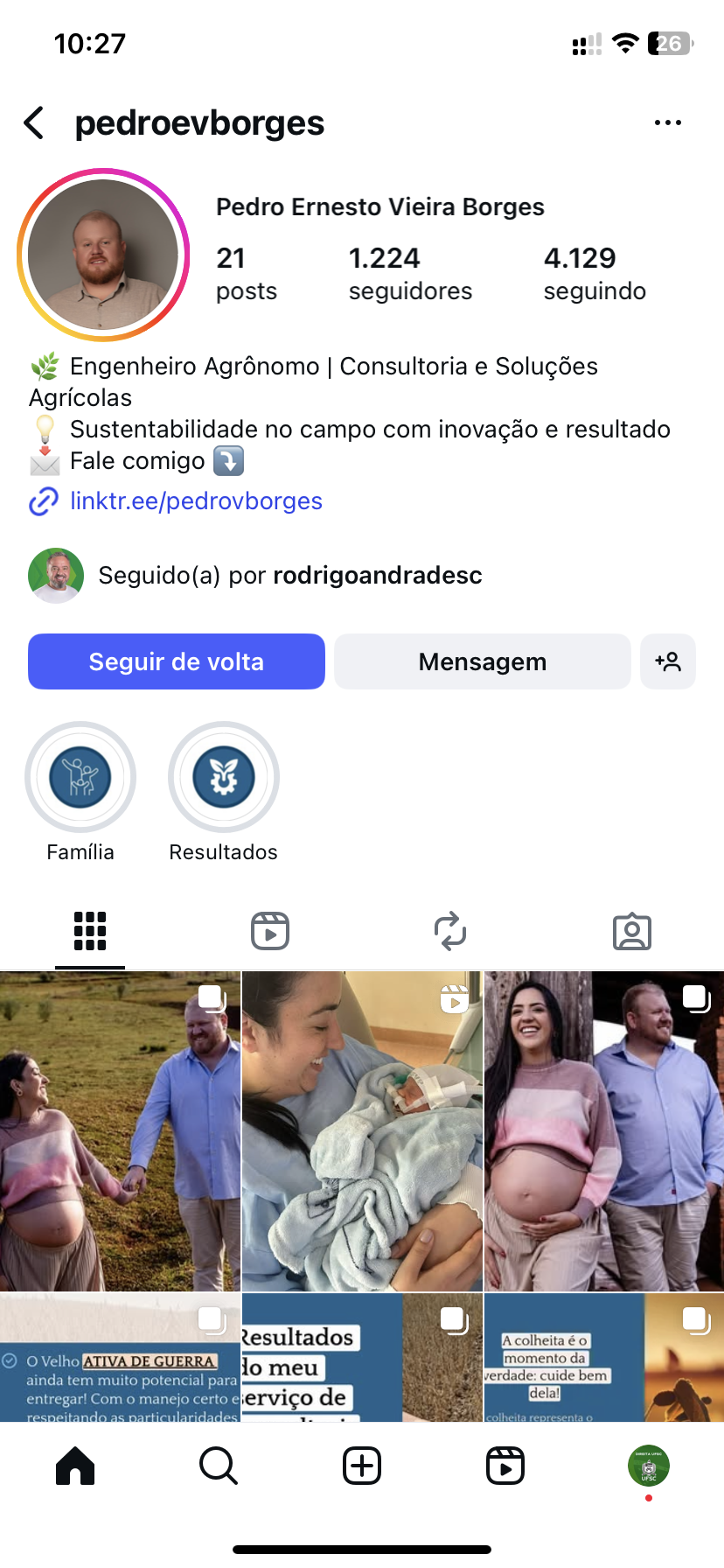
Task: Go to the Home feed
Action: 75,1466
